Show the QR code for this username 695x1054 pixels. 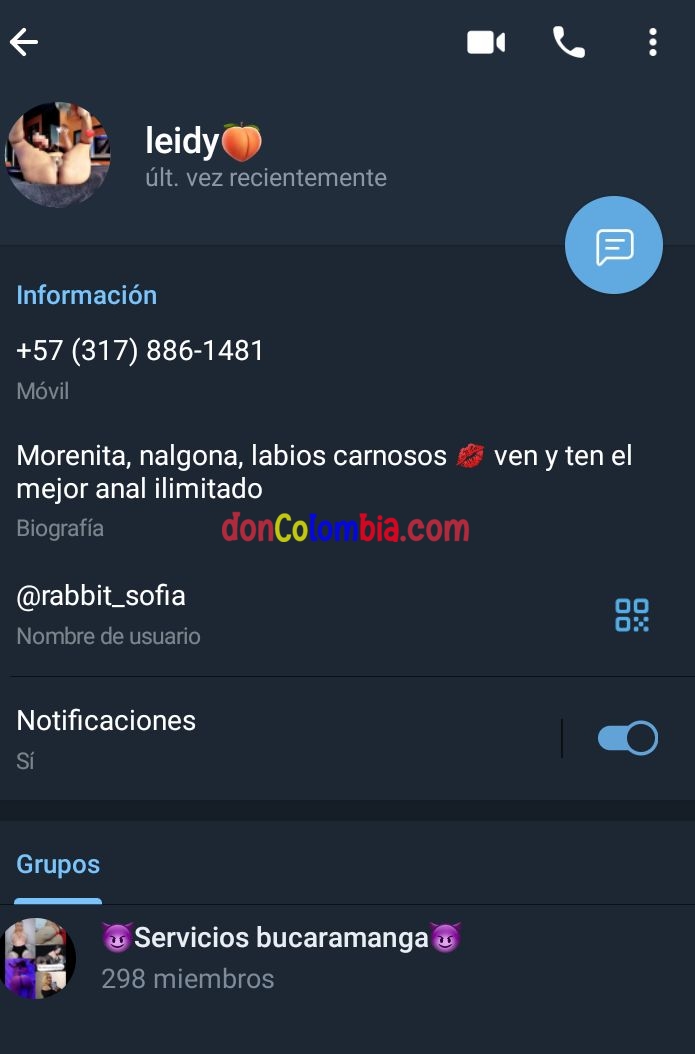(632, 615)
